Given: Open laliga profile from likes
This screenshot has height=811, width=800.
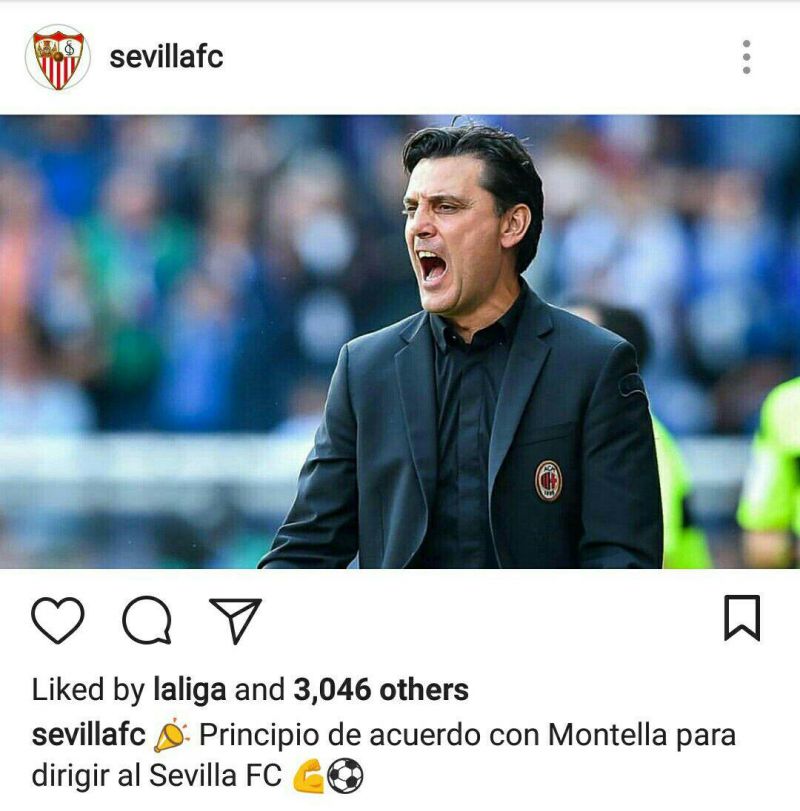Looking at the screenshot, I should [190, 690].
